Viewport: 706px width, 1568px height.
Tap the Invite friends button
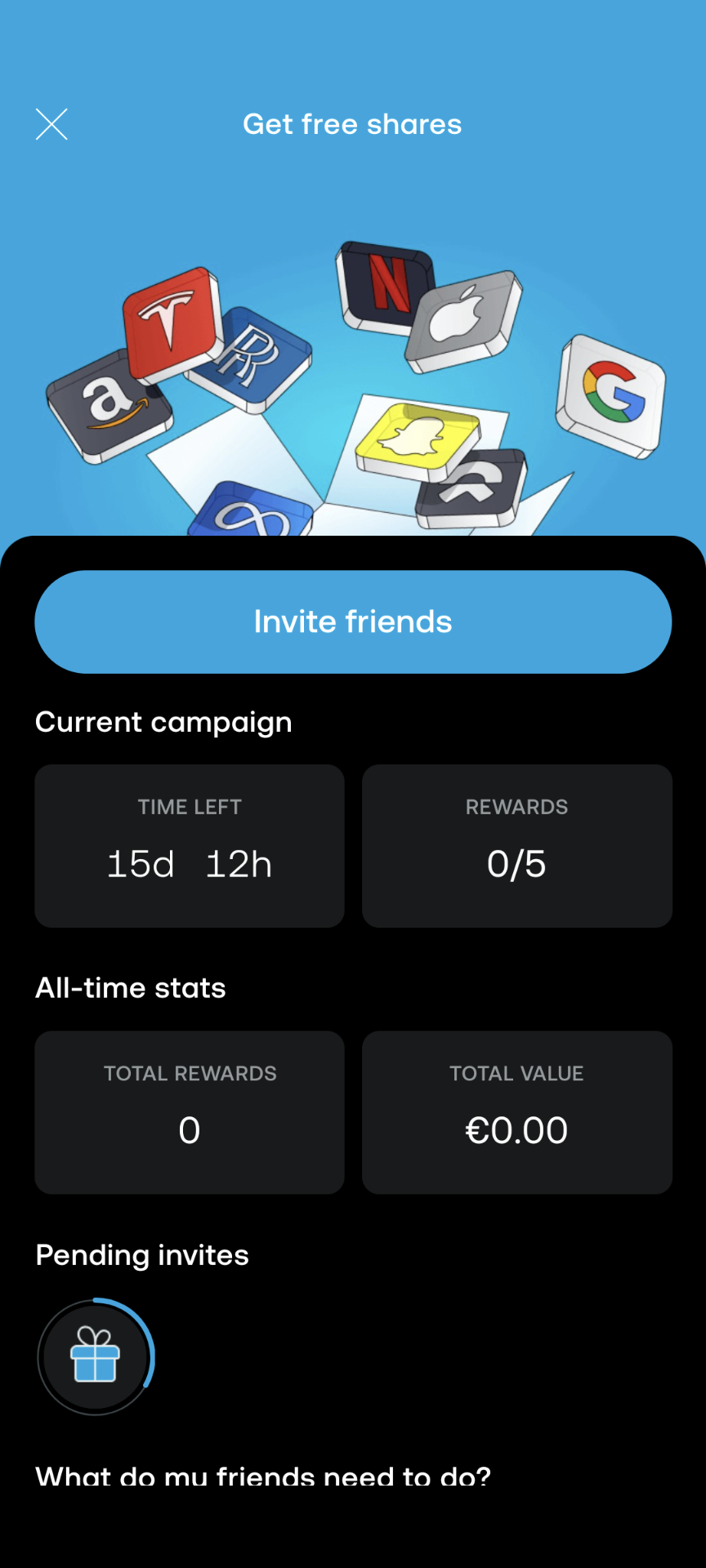353,622
